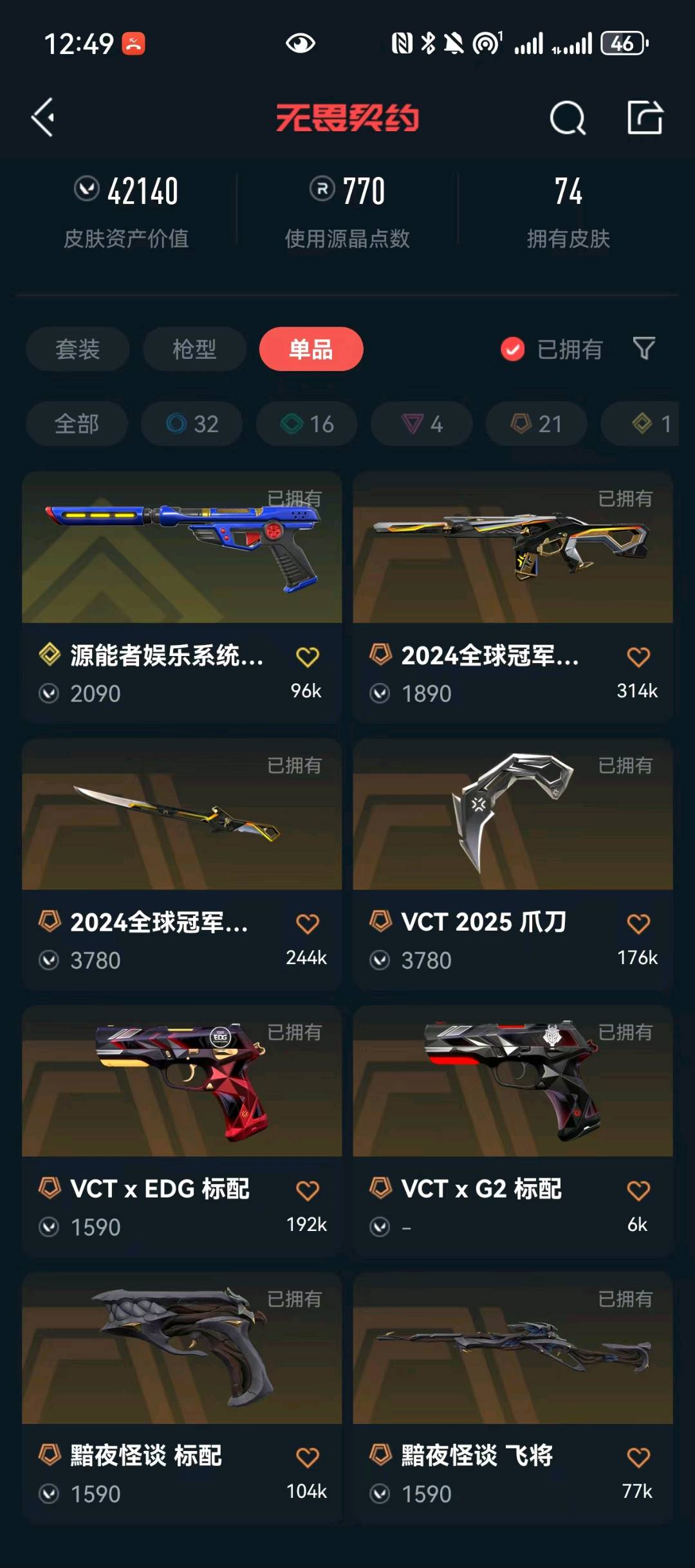Switch to the 套装 tab
The height and width of the screenshot is (1568, 695).
click(x=77, y=349)
